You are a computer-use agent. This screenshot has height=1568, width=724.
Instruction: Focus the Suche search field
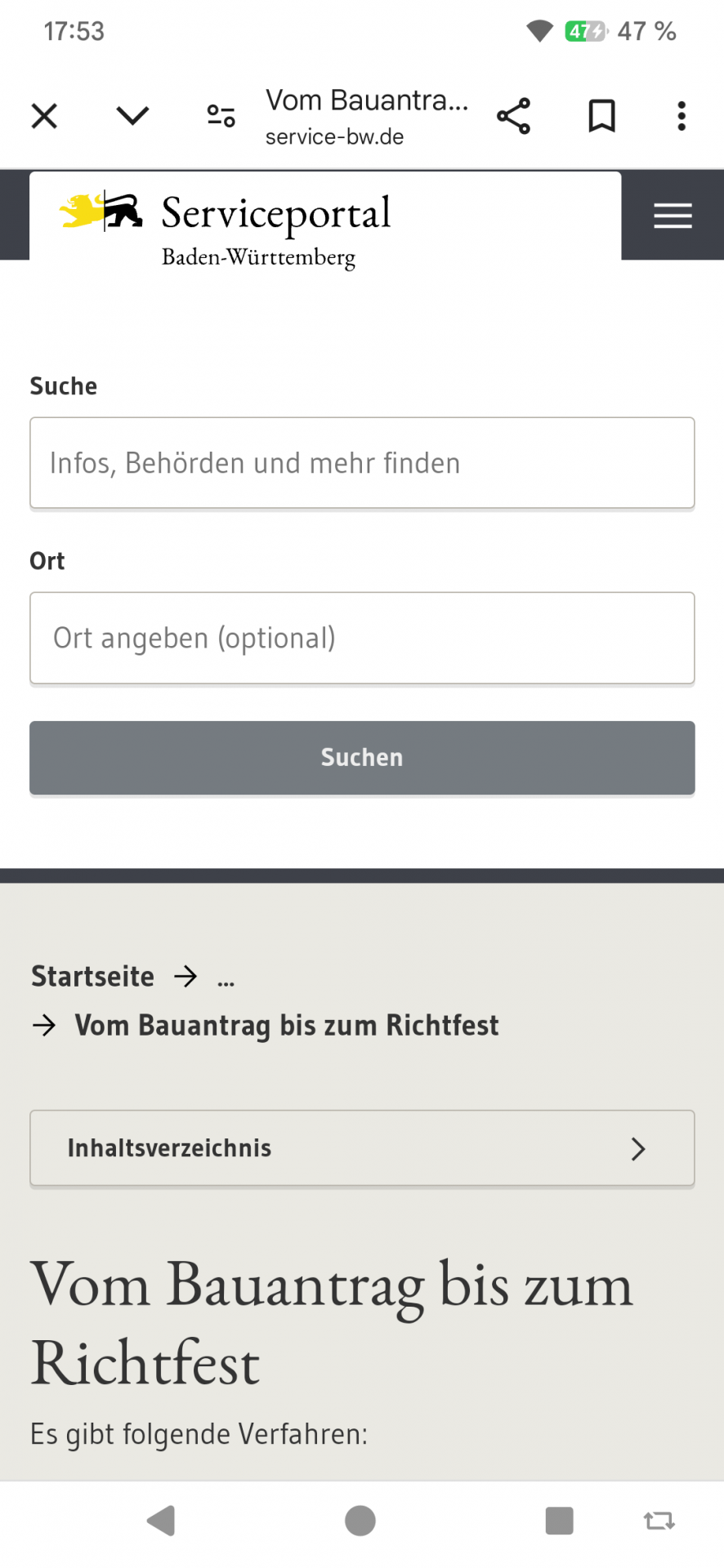(362, 463)
